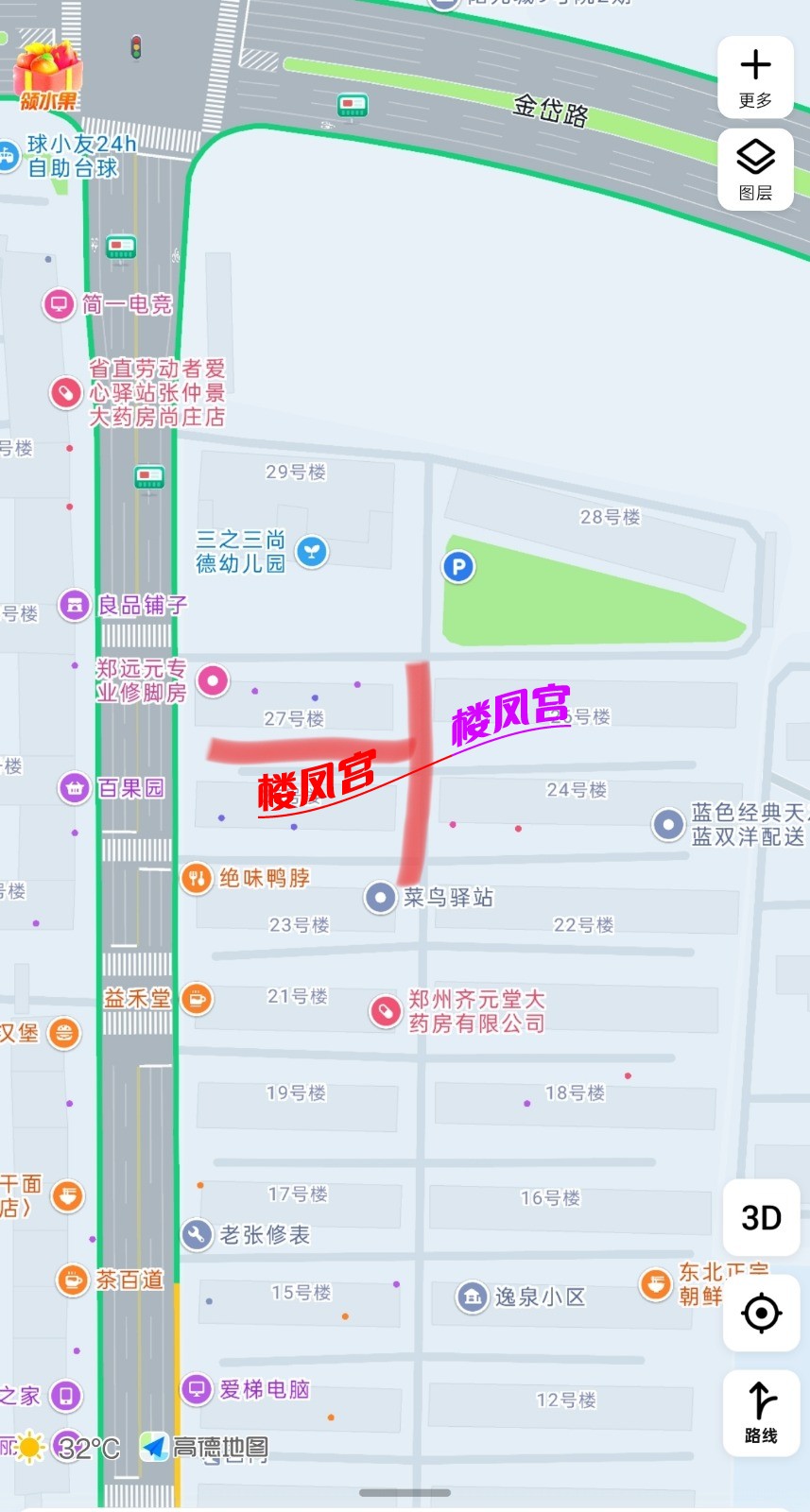Open 三之三尚德幼儿园 kindergarten marker
This screenshot has width=810, height=1512.
[312, 551]
